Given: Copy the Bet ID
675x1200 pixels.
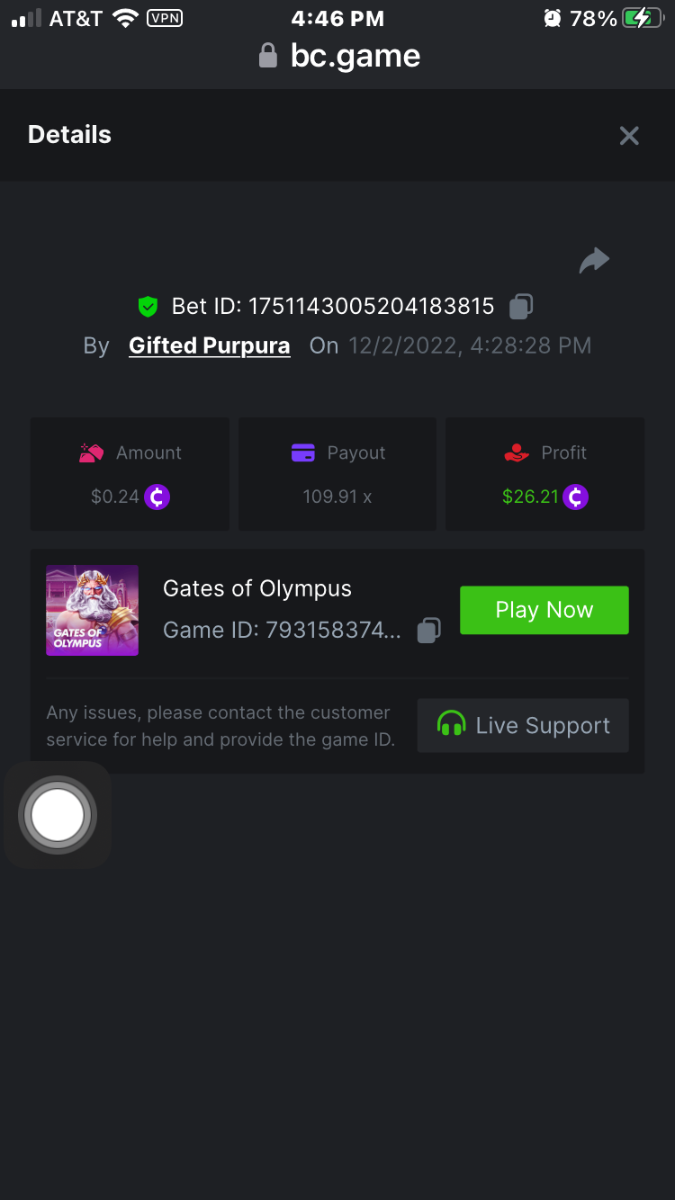Looking at the screenshot, I should click(x=521, y=307).
